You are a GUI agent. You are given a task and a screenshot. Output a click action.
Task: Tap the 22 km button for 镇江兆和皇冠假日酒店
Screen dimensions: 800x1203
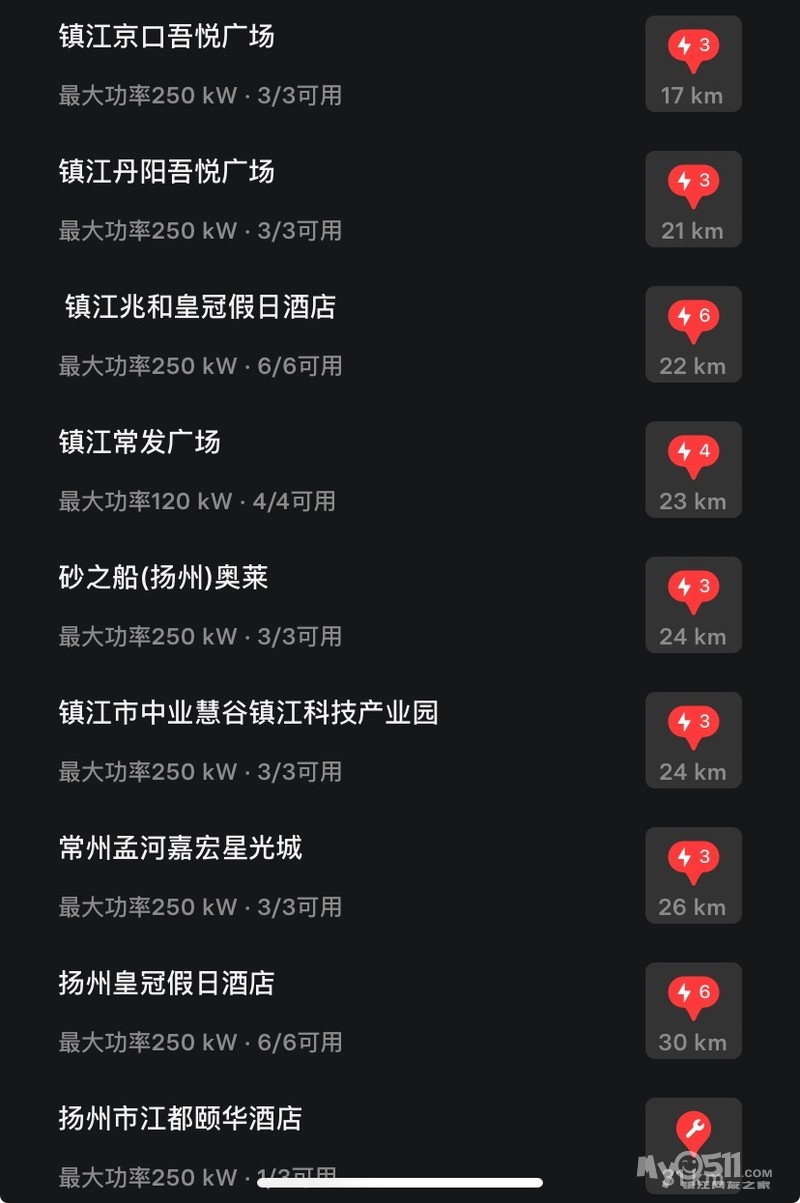pos(693,334)
